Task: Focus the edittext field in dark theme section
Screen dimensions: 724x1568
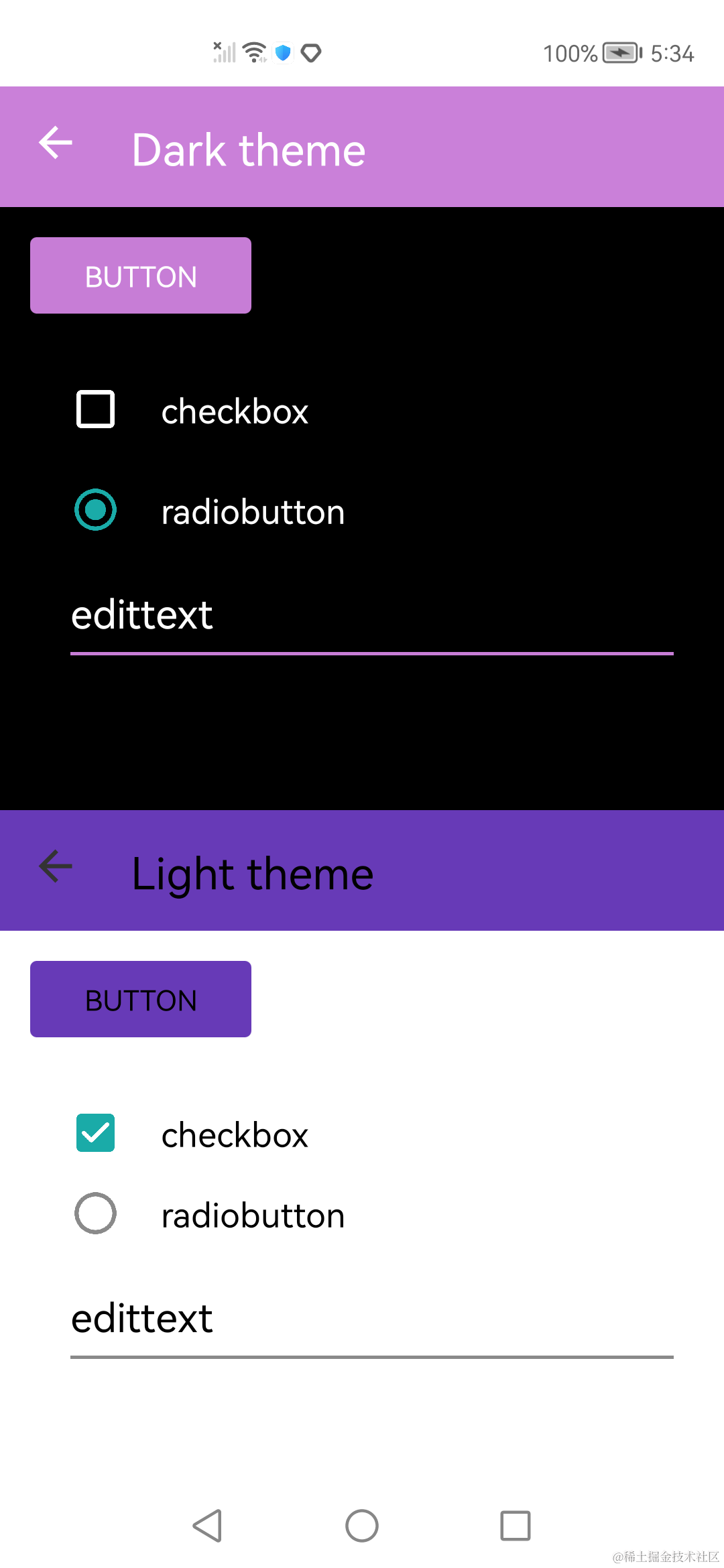Action: click(371, 616)
